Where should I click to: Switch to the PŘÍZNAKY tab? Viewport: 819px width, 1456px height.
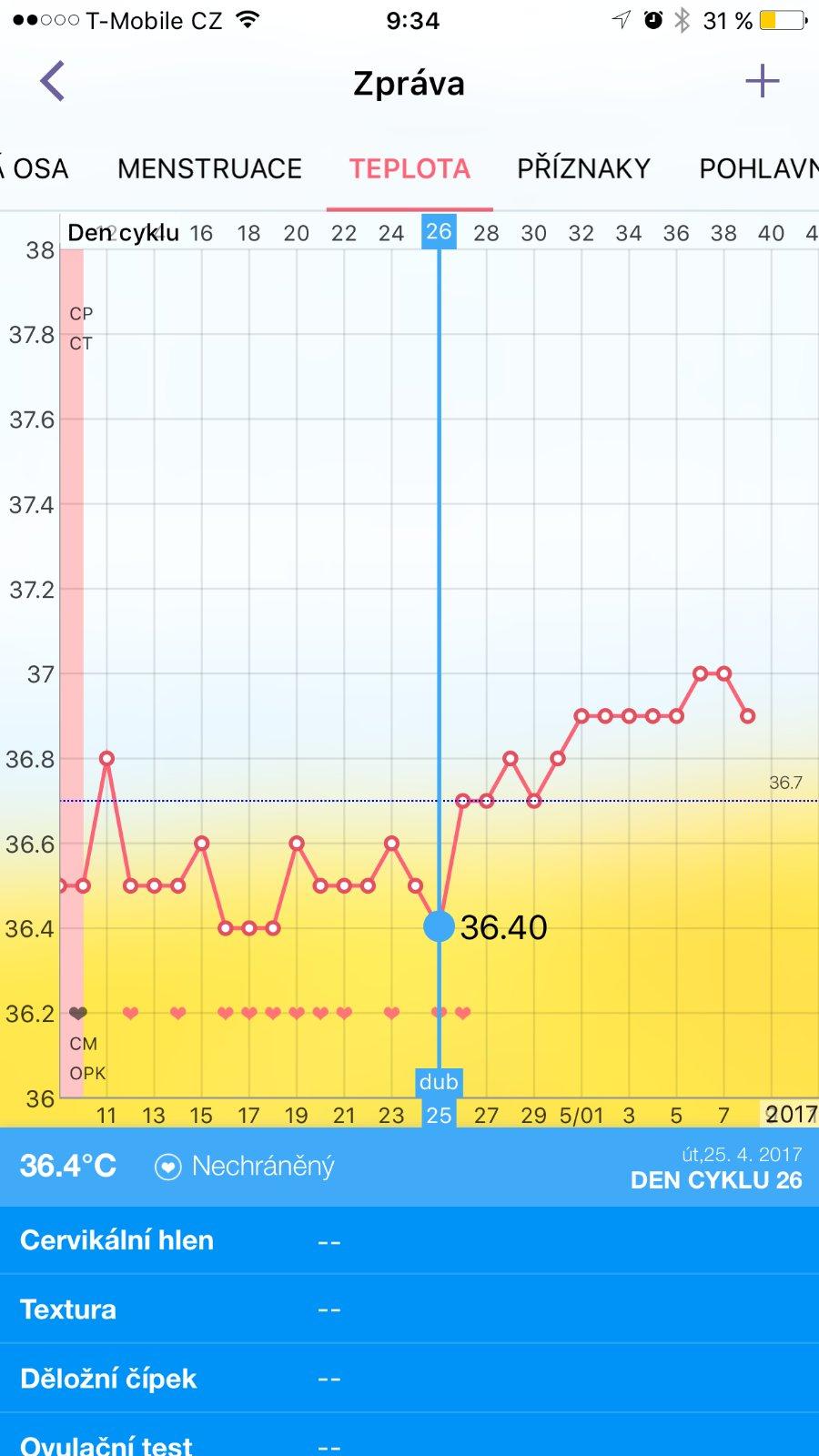coord(583,169)
